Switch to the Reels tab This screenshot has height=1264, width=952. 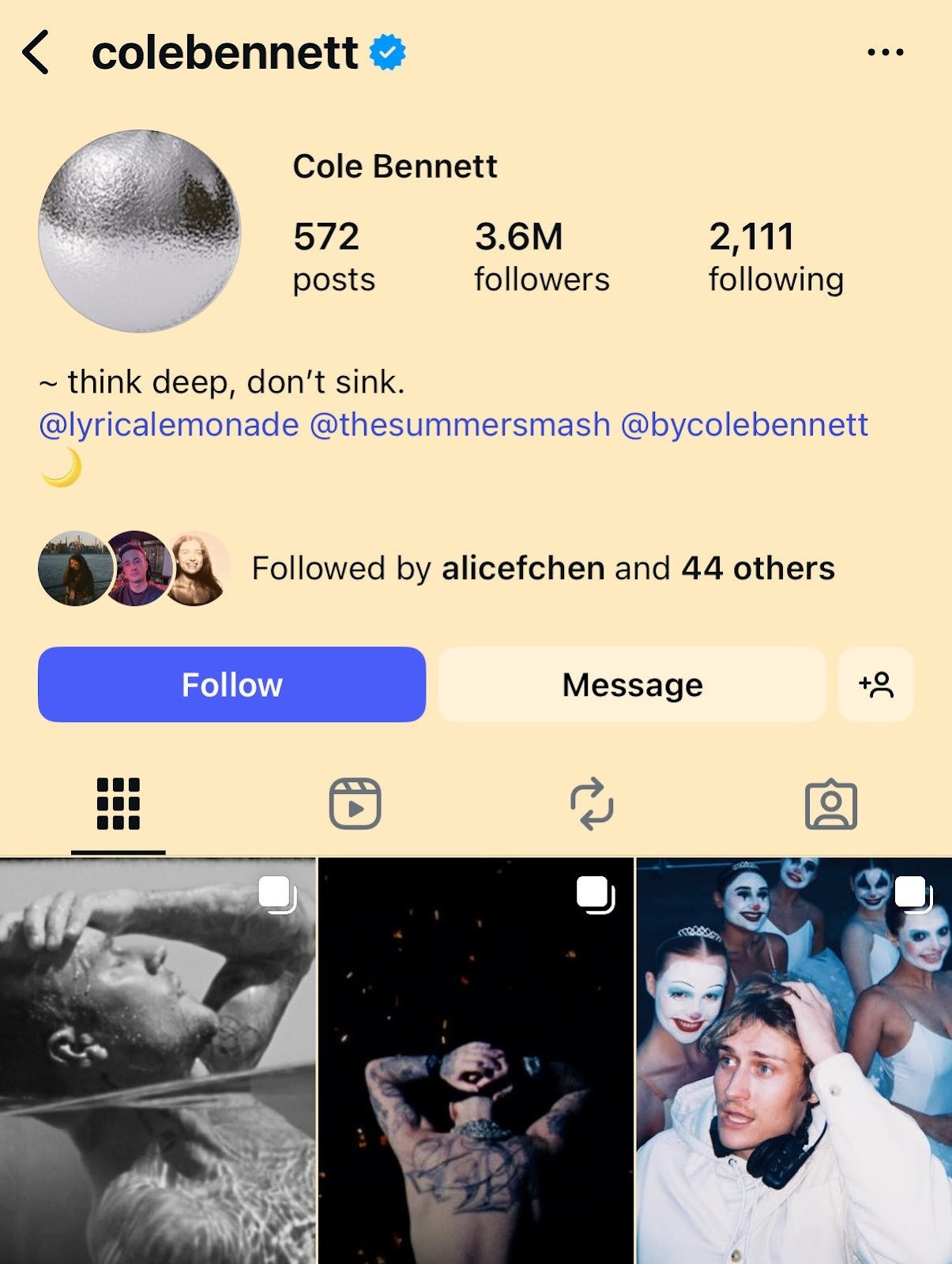(355, 804)
